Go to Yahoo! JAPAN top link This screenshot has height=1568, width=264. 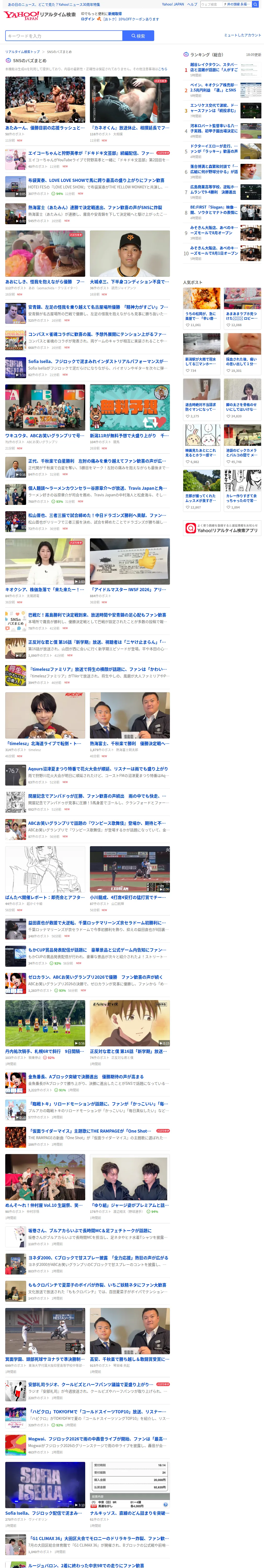[173, 4]
